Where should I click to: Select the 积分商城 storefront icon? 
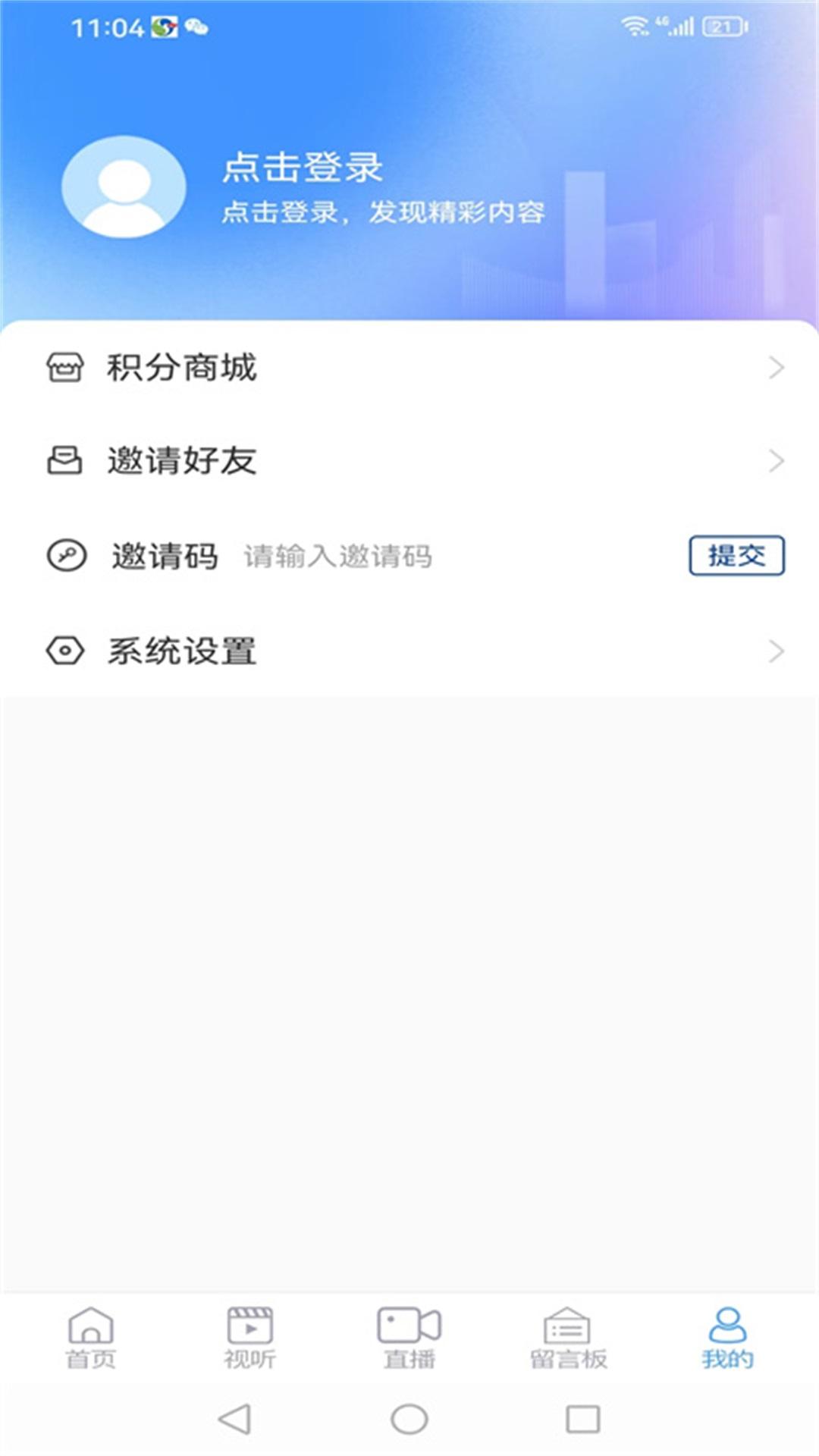65,369
